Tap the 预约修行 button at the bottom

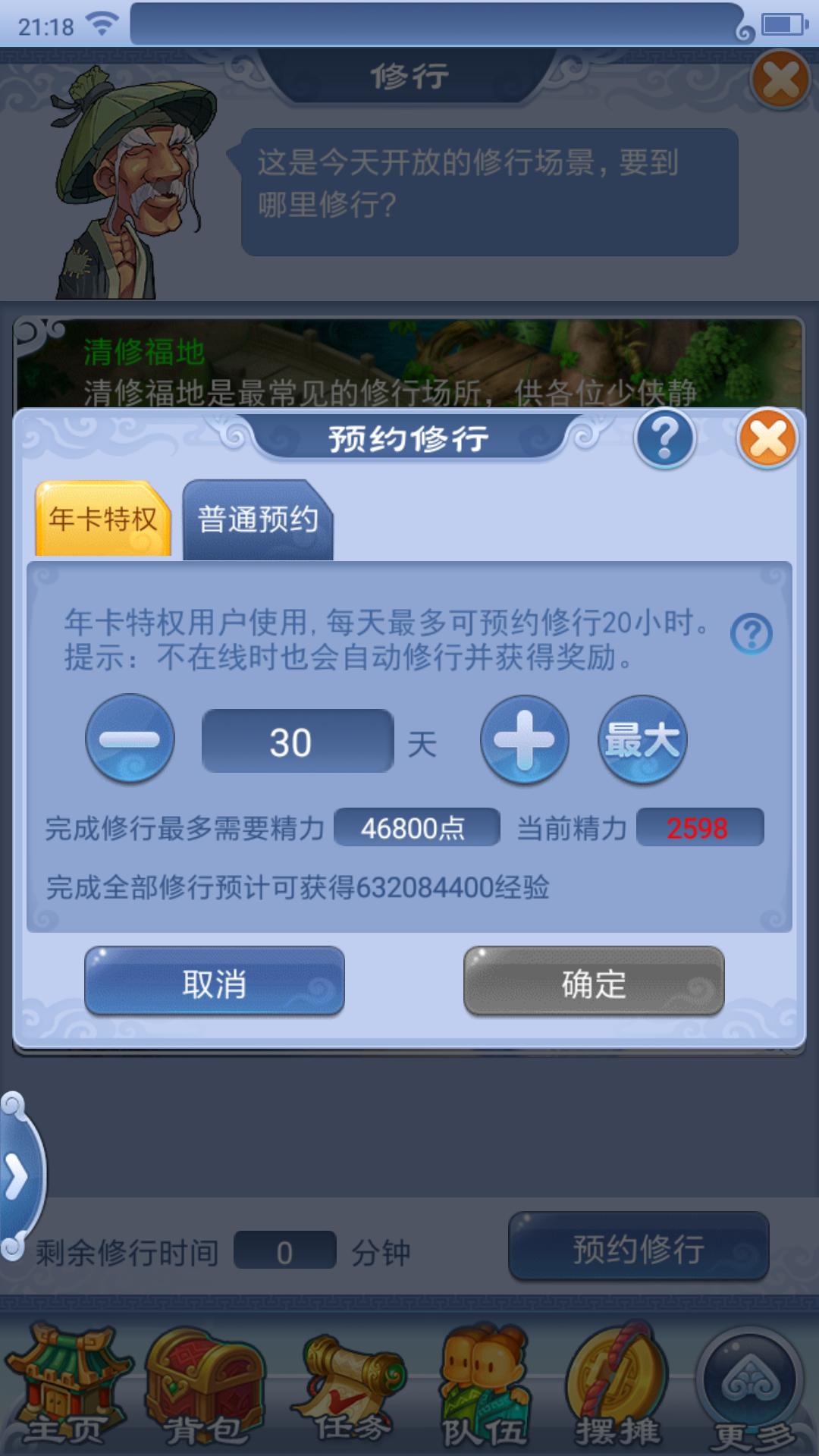pos(639,1249)
